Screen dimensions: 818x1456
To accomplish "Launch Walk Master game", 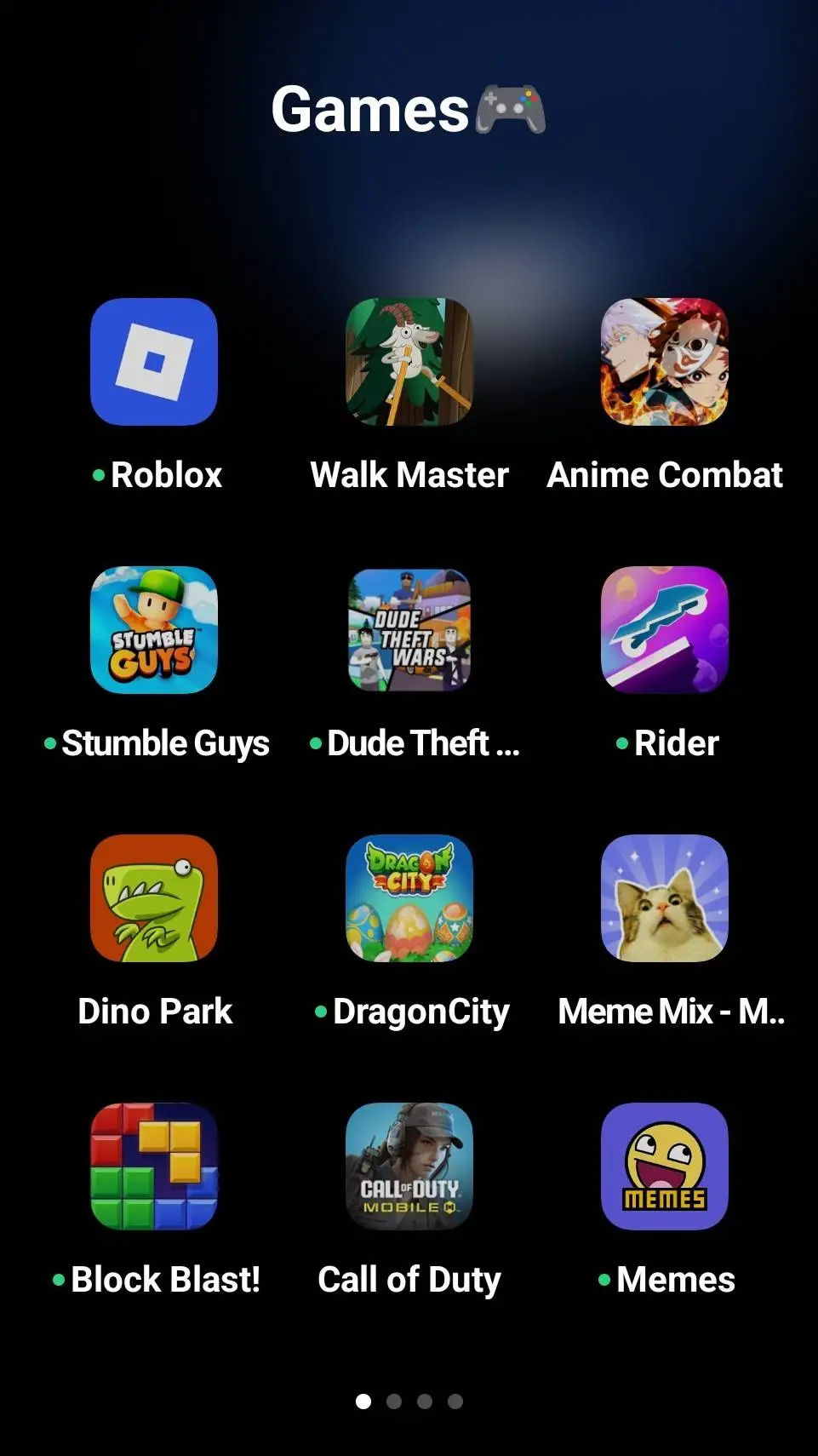I will coord(409,362).
